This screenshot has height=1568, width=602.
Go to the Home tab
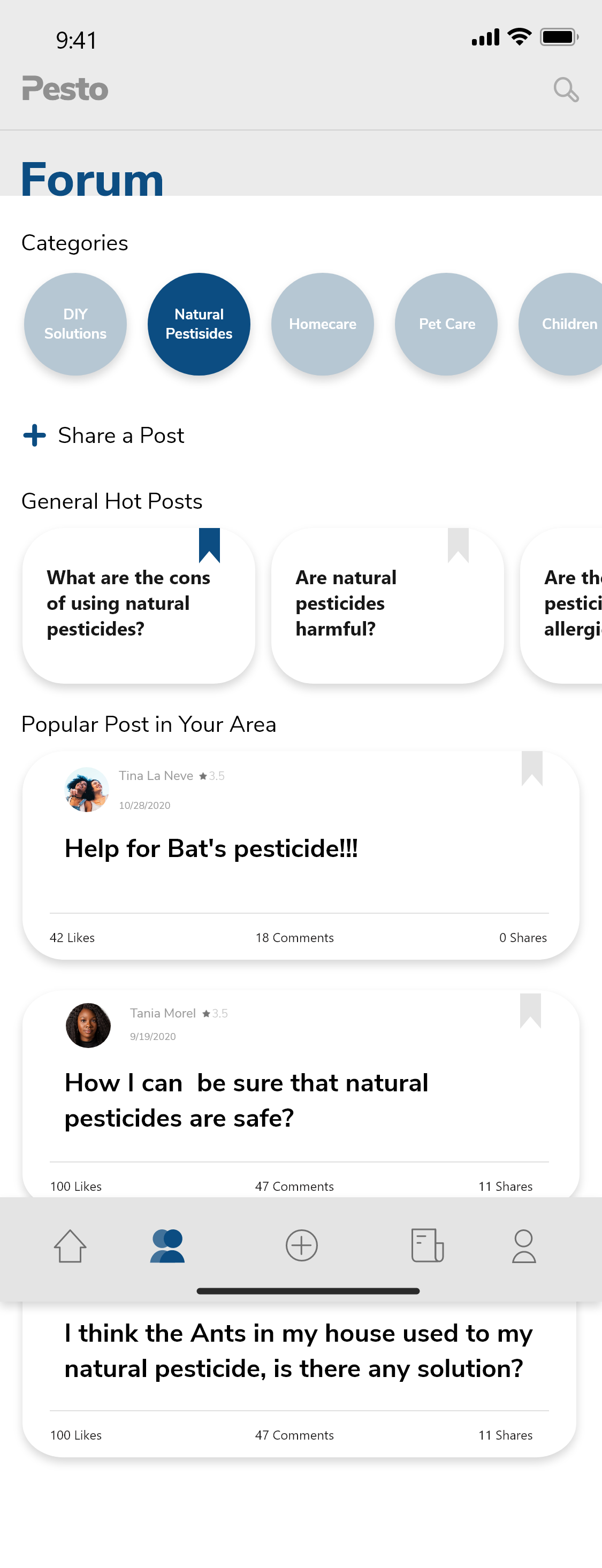70,1245
